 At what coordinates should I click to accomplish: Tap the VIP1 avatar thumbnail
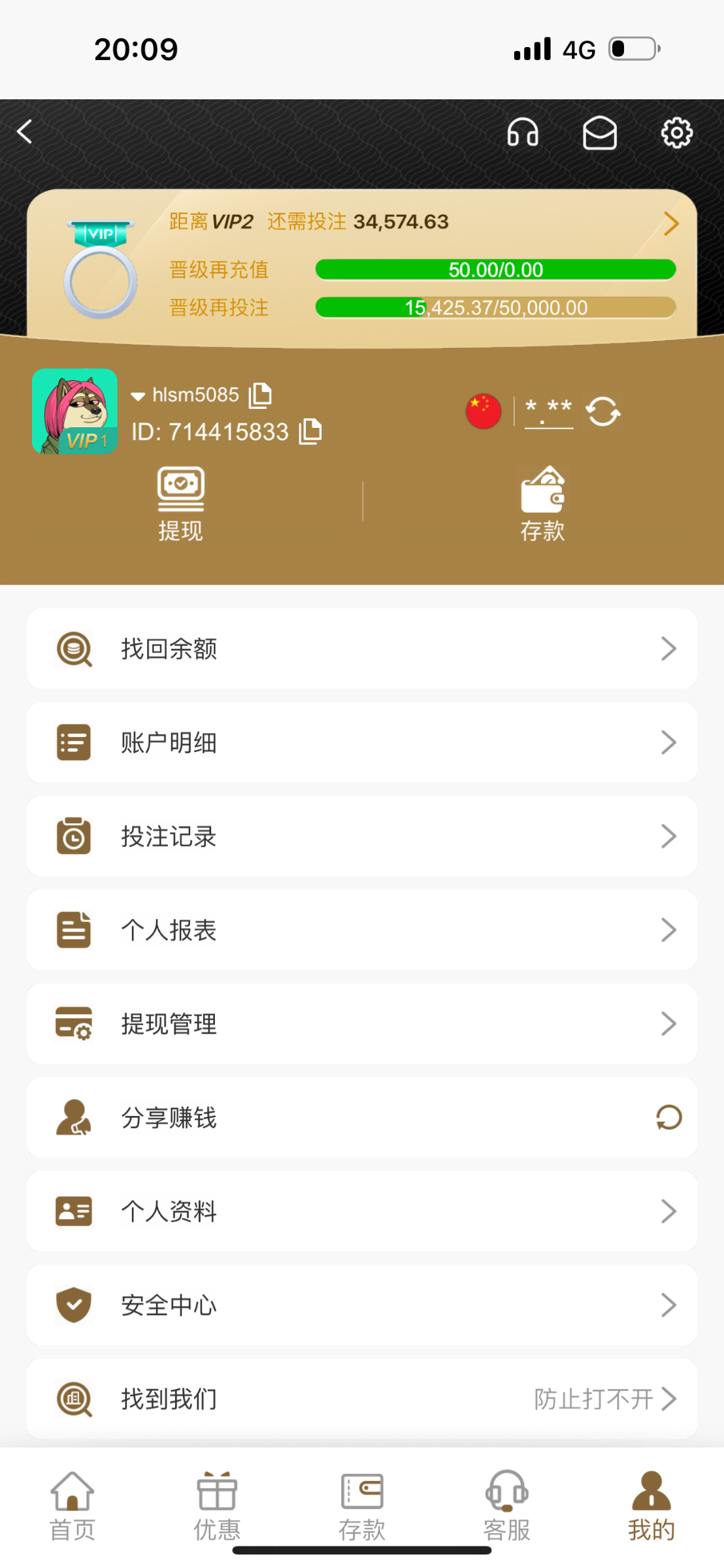tap(74, 410)
